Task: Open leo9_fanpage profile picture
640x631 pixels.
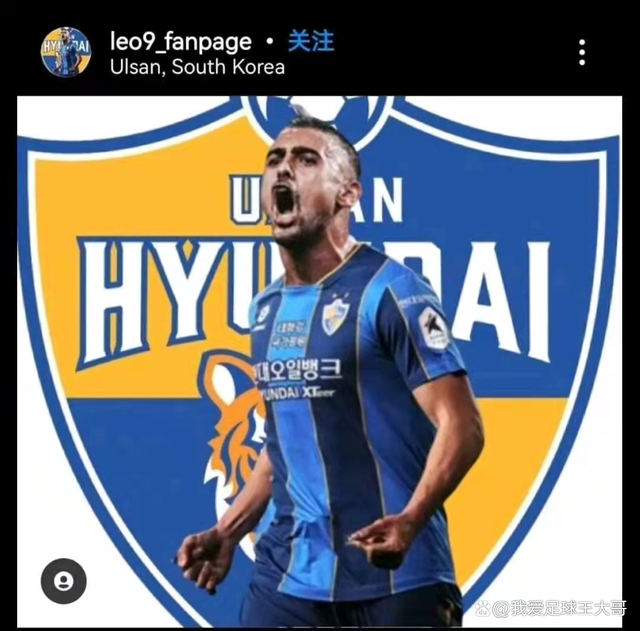Action: point(65,52)
